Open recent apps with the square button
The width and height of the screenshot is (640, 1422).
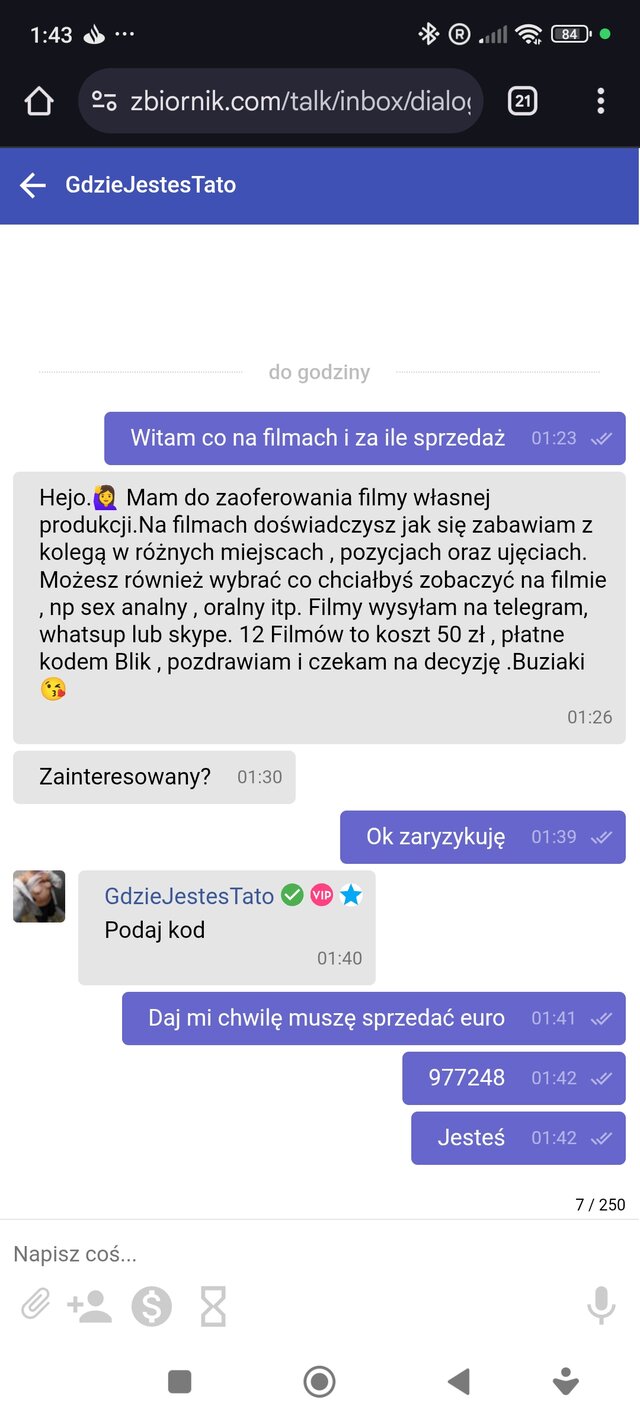(x=180, y=1382)
